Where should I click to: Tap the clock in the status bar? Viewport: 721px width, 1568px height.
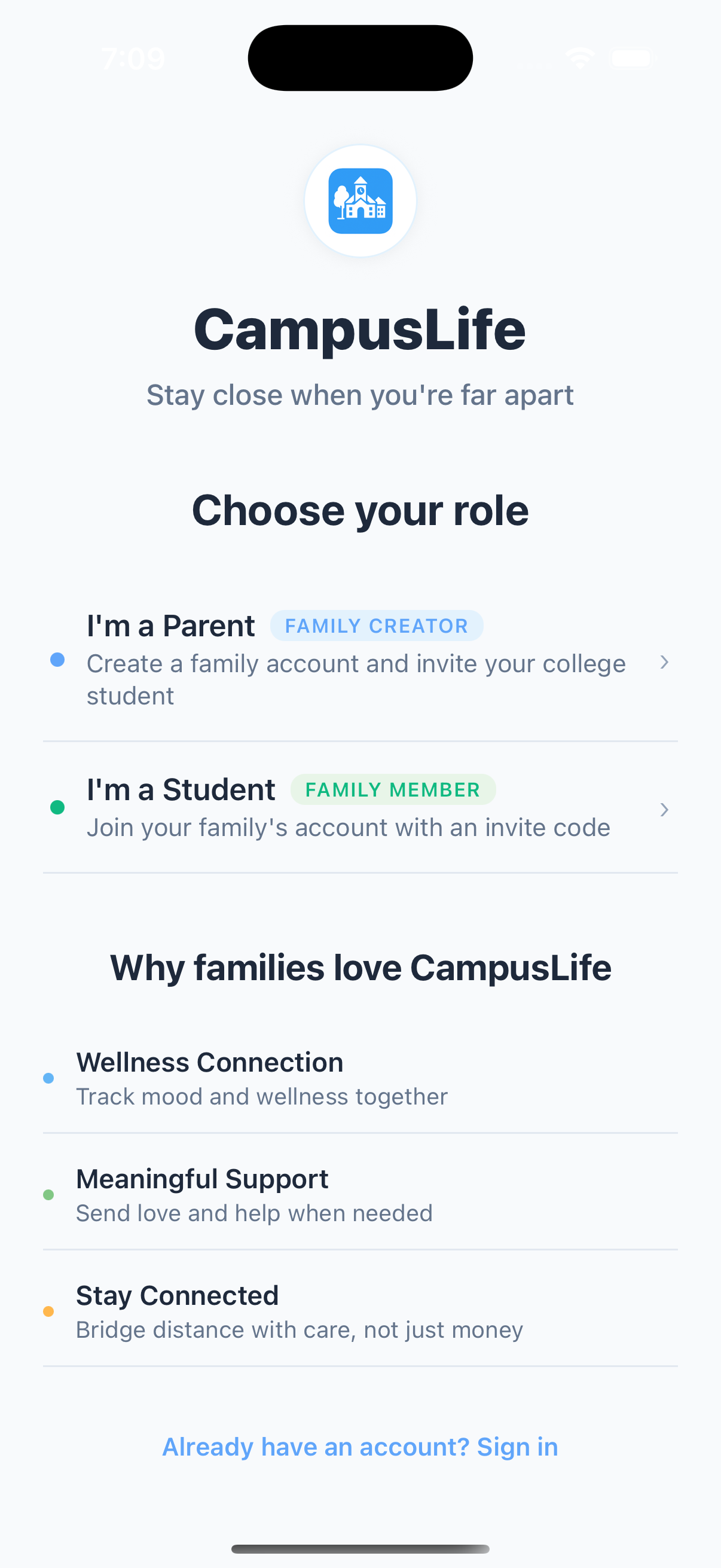[133, 58]
